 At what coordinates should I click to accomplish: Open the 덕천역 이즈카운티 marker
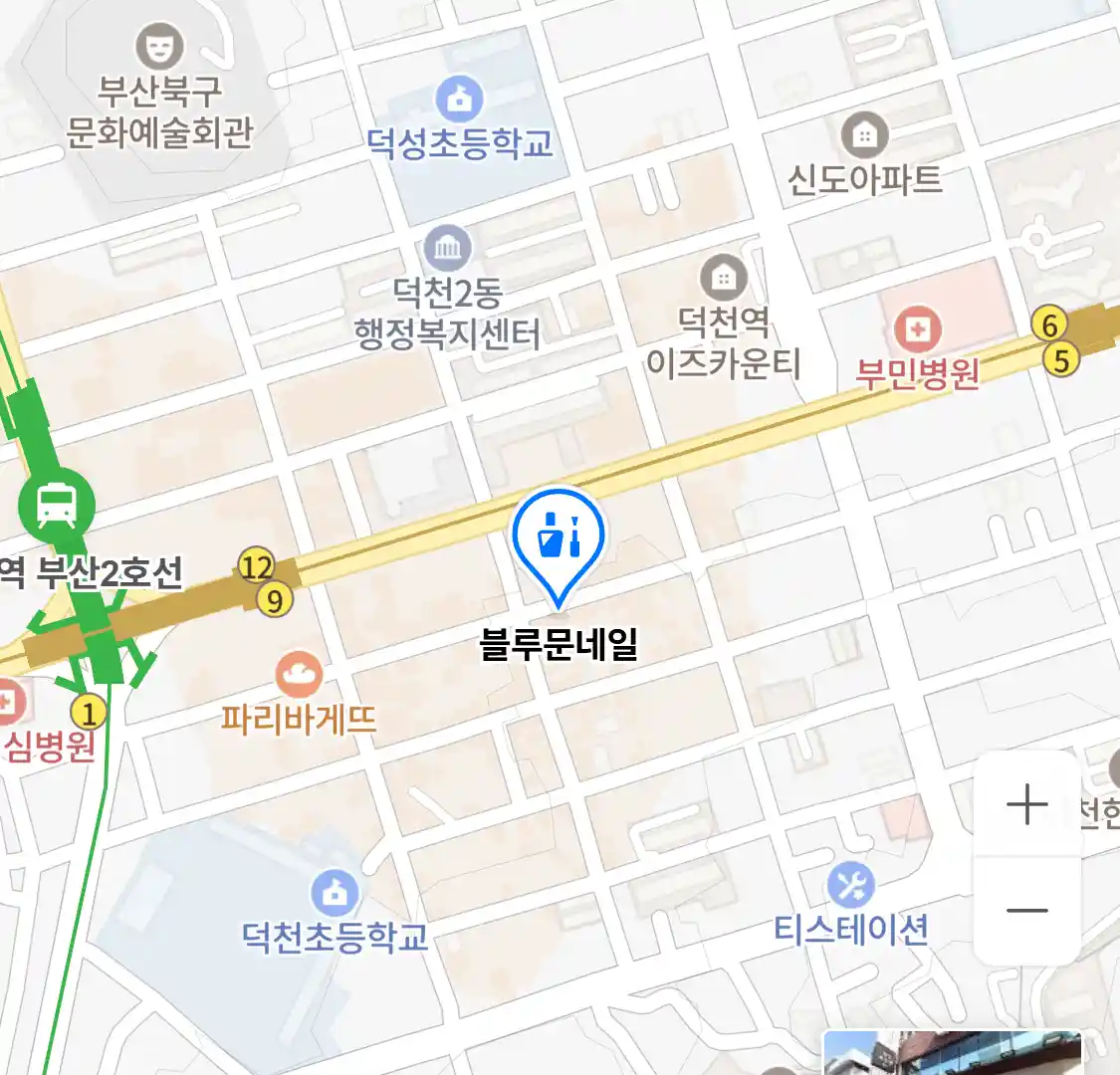tap(724, 278)
